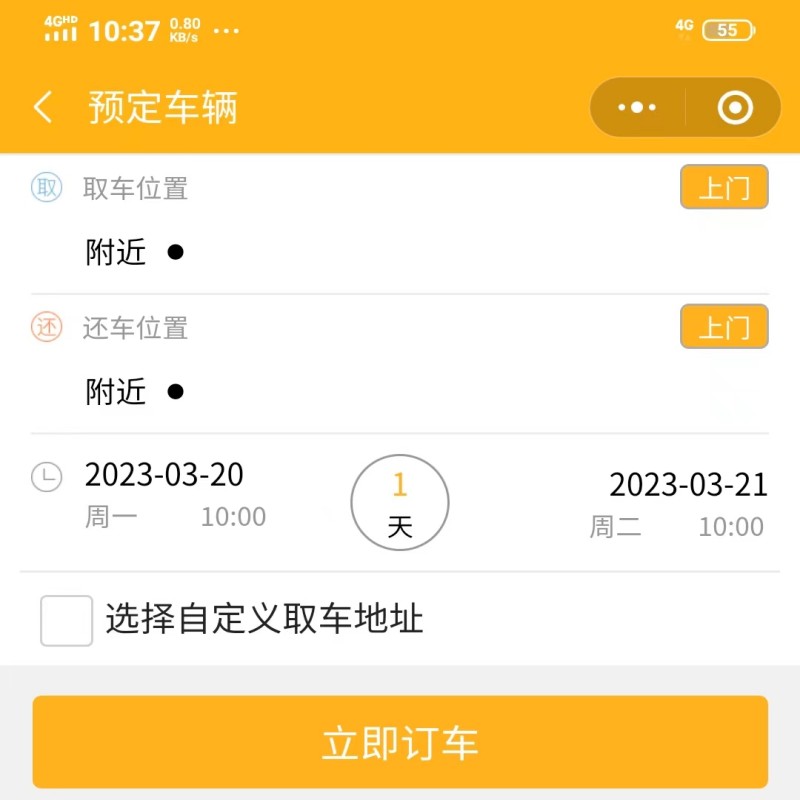The height and width of the screenshot is (800, 800).
Task: Go back from 预定车辆 page
Action: 43,107
